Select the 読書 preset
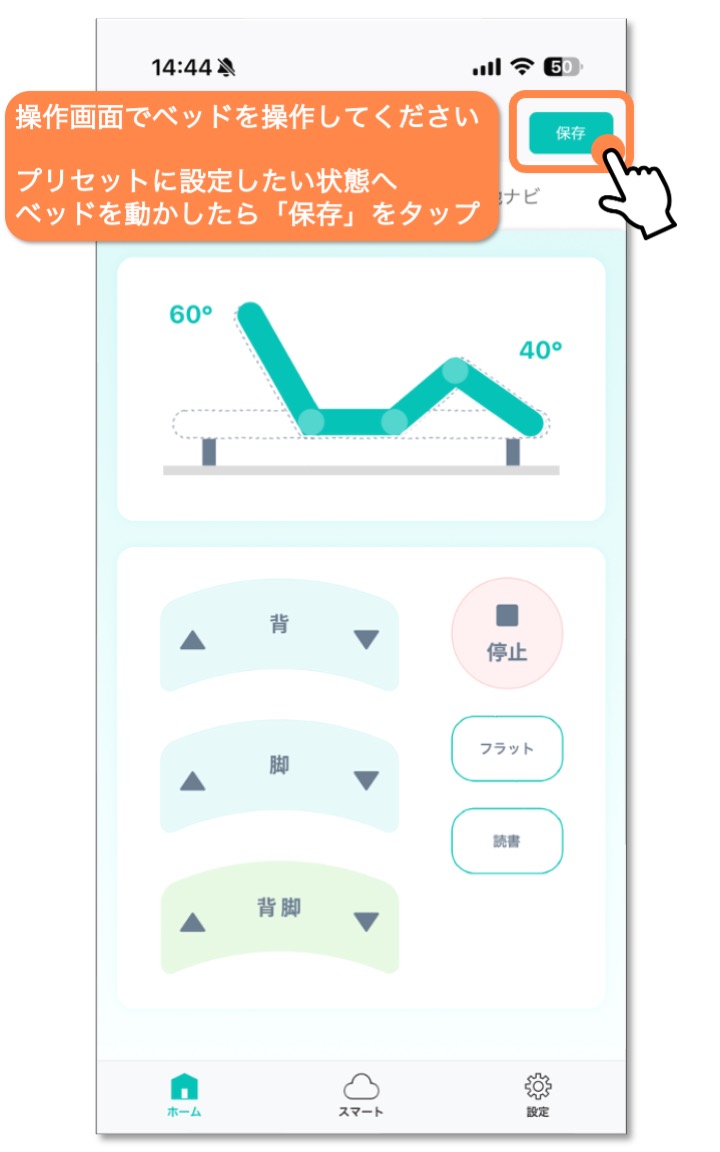The image size is (720, 1152). click(507, 841)
